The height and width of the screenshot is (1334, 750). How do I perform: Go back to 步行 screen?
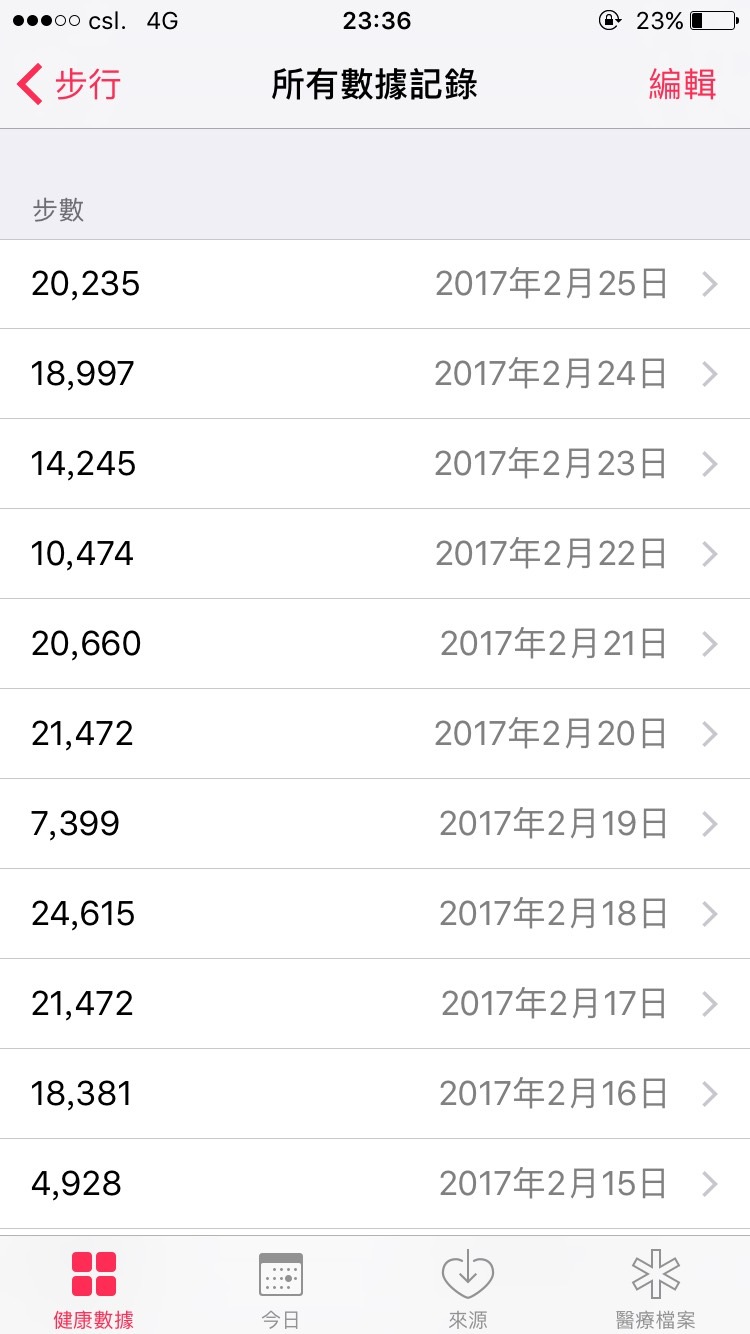(68, 85)
